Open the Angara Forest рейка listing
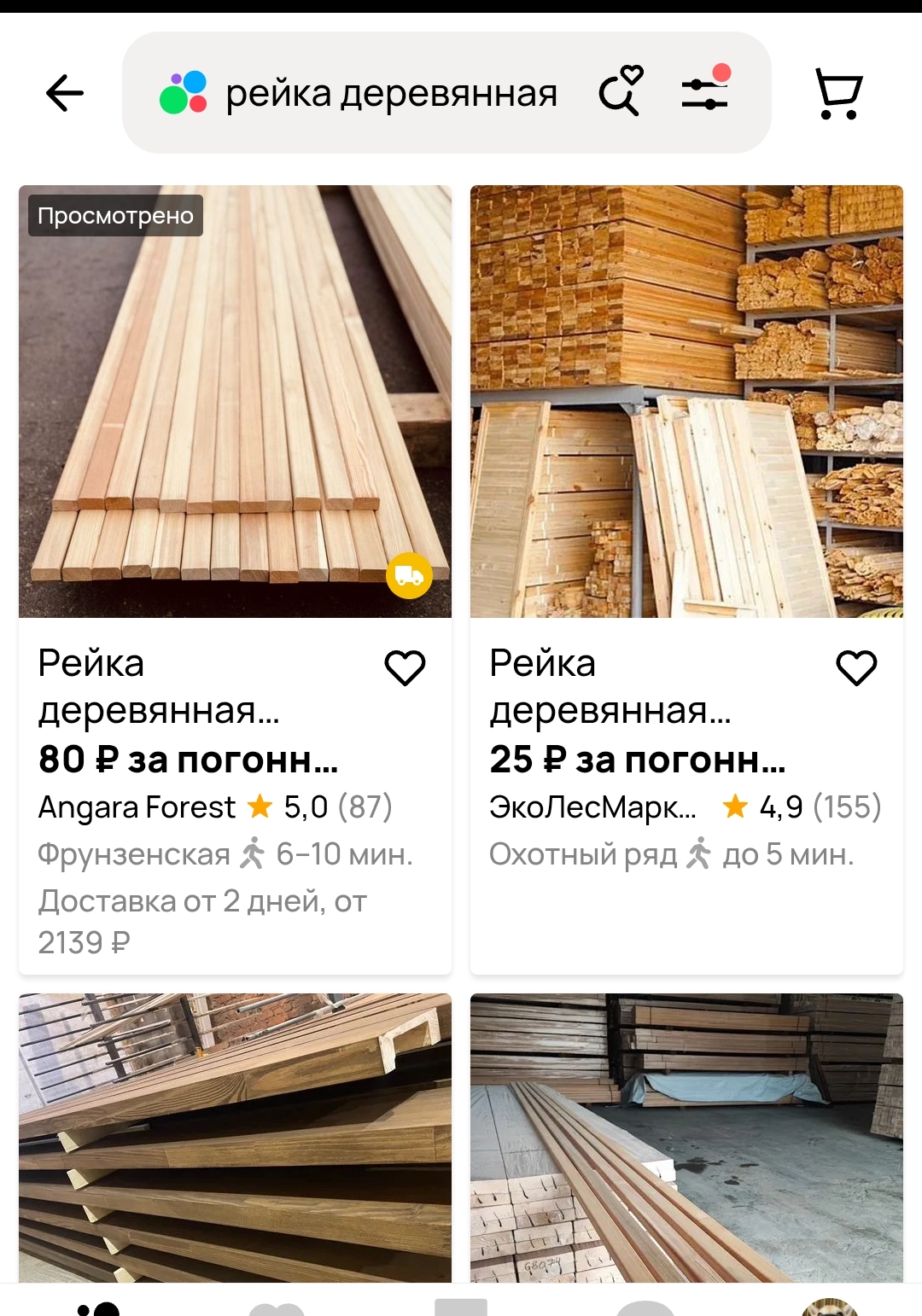922x1316 pixels. coord(235,401)
